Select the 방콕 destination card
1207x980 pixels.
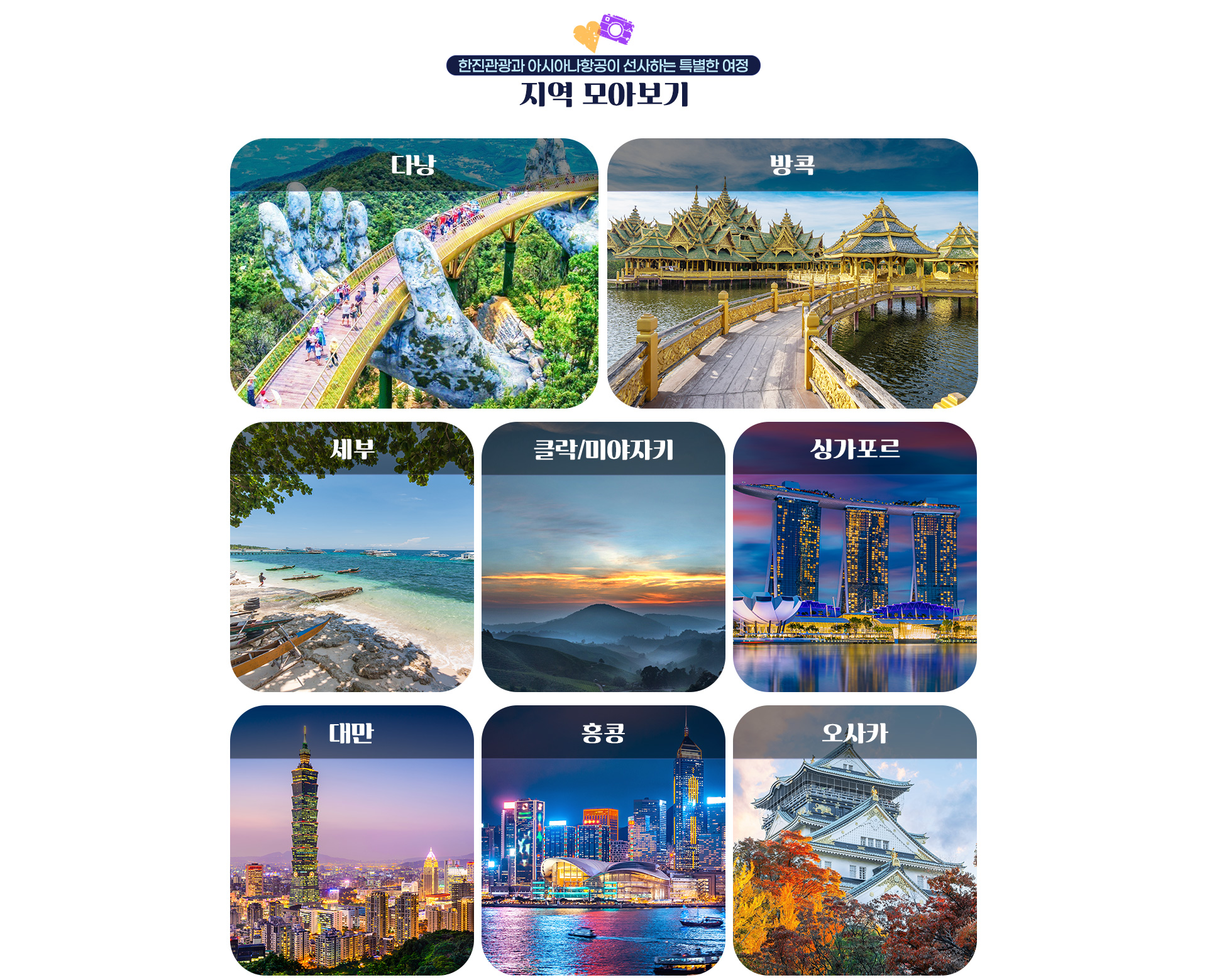point(792,273)
